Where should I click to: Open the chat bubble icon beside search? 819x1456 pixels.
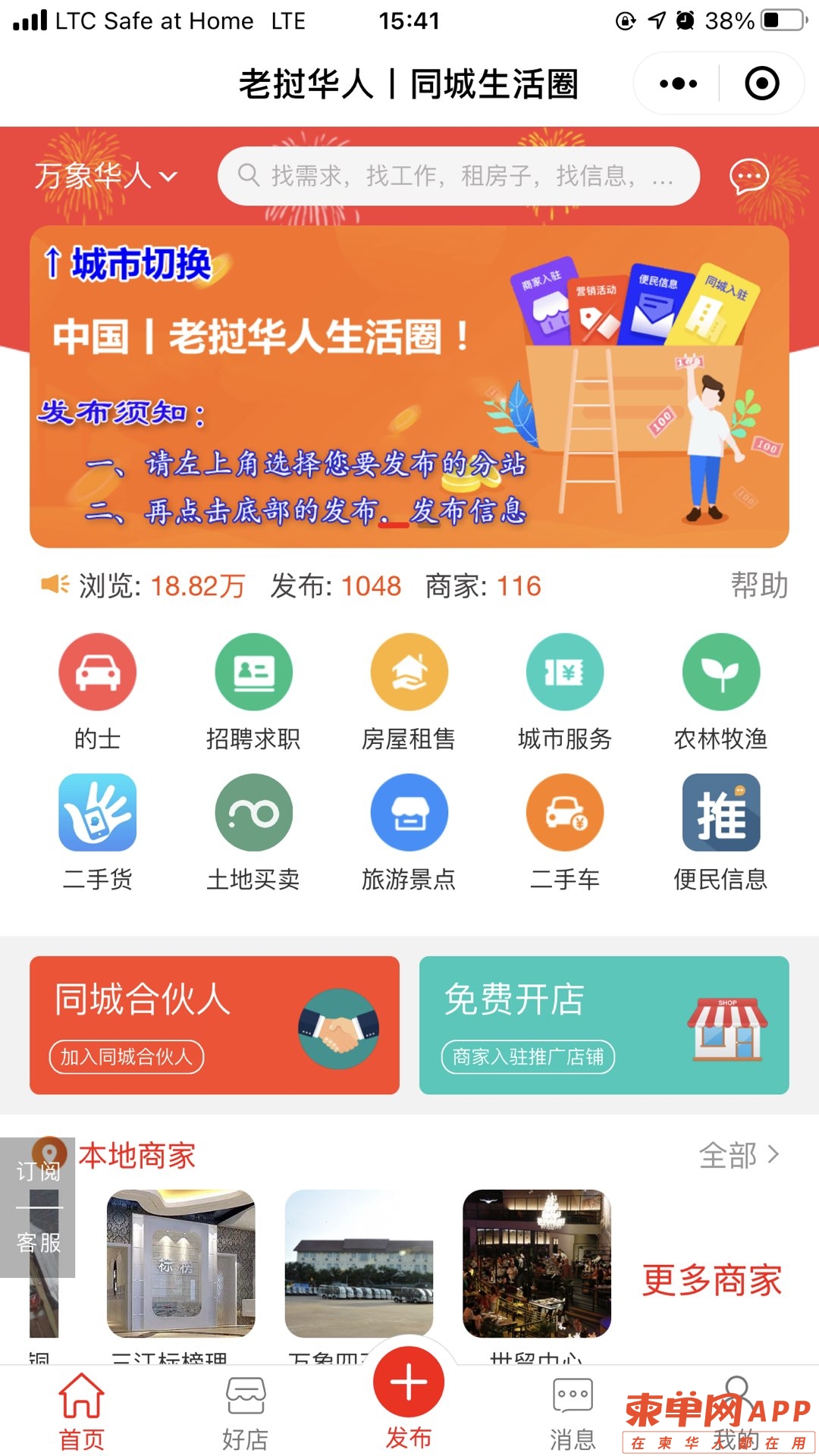pos(748,177)
